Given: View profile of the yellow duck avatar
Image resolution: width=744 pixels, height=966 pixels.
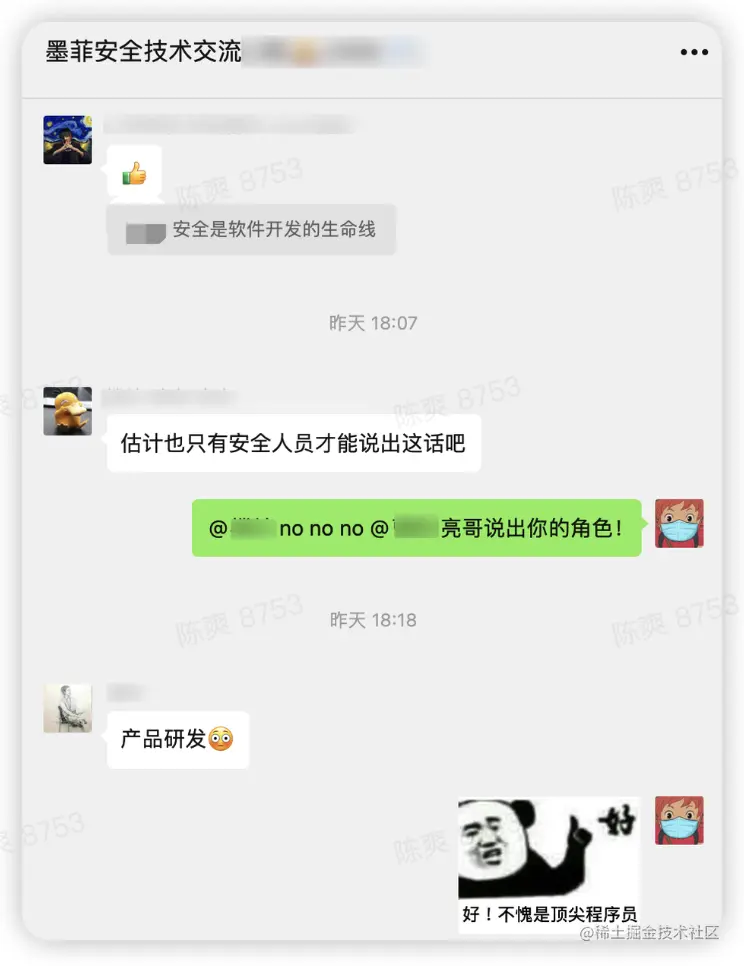Looking at the screenshot, I should coord(68,411).
